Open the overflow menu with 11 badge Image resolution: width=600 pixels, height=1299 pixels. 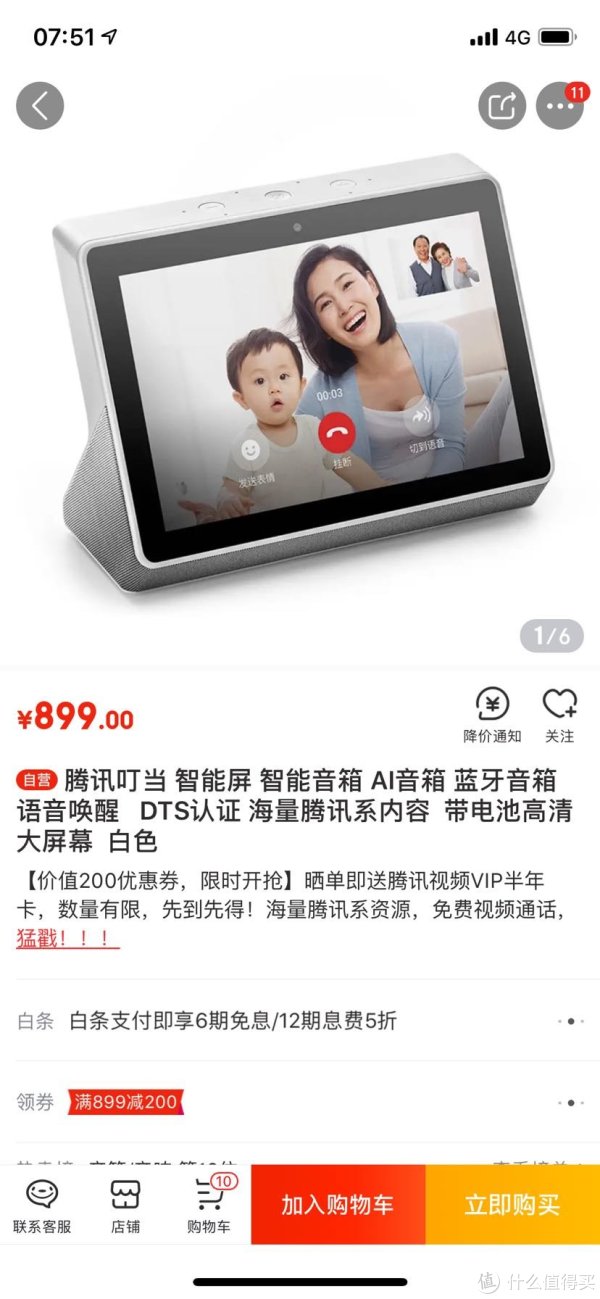pyautogui.click(x=559, y=106)
